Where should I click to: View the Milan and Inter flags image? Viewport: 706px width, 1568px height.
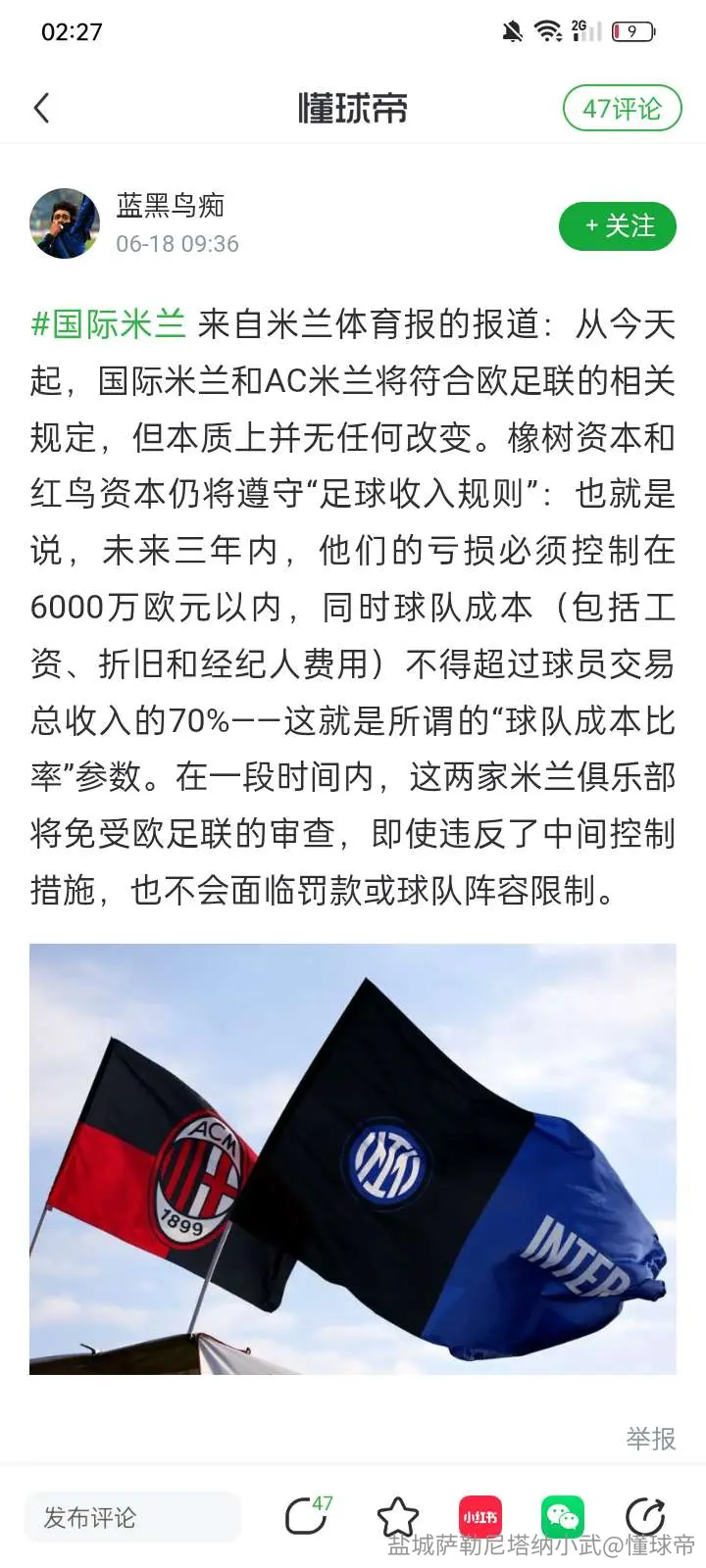353,1158
